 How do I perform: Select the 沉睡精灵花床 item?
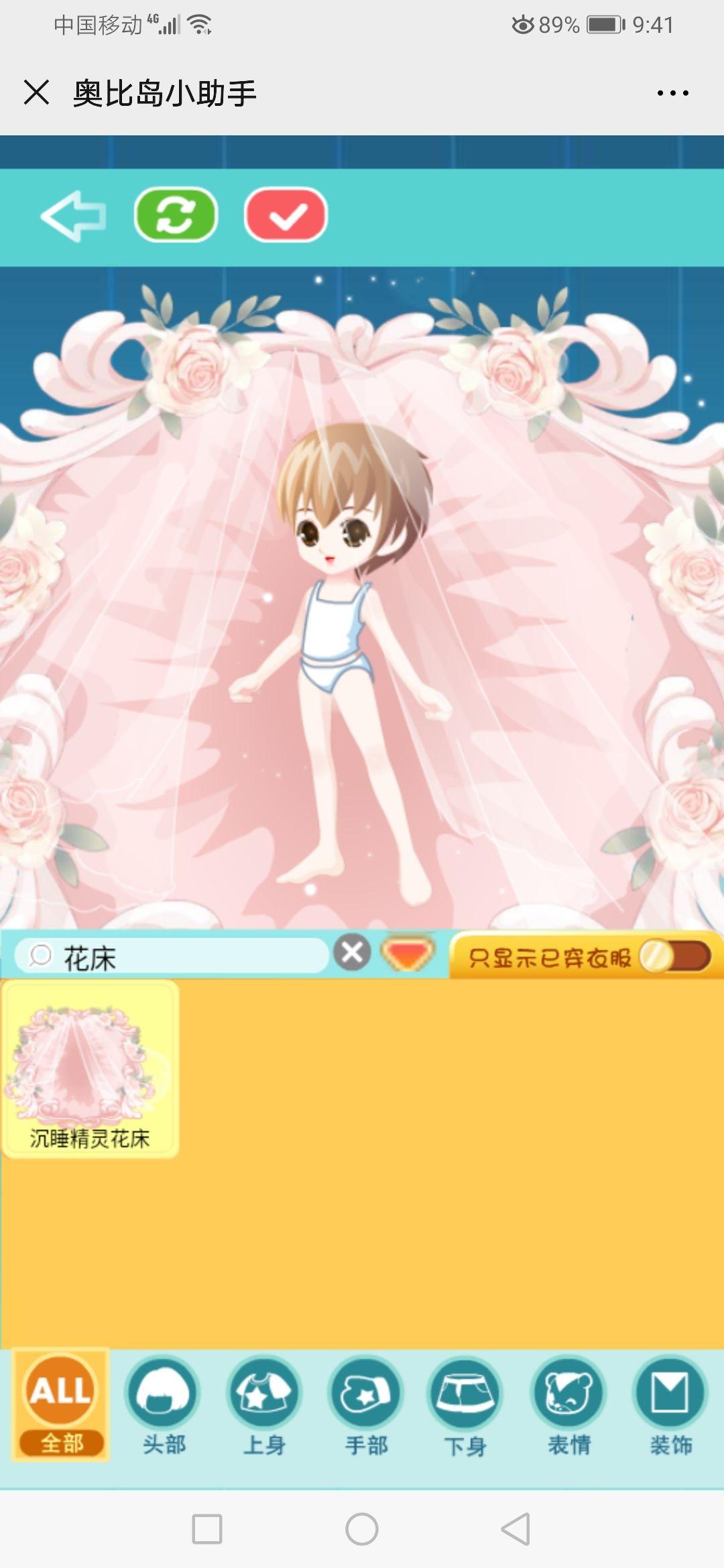[x=90, y=1069]
